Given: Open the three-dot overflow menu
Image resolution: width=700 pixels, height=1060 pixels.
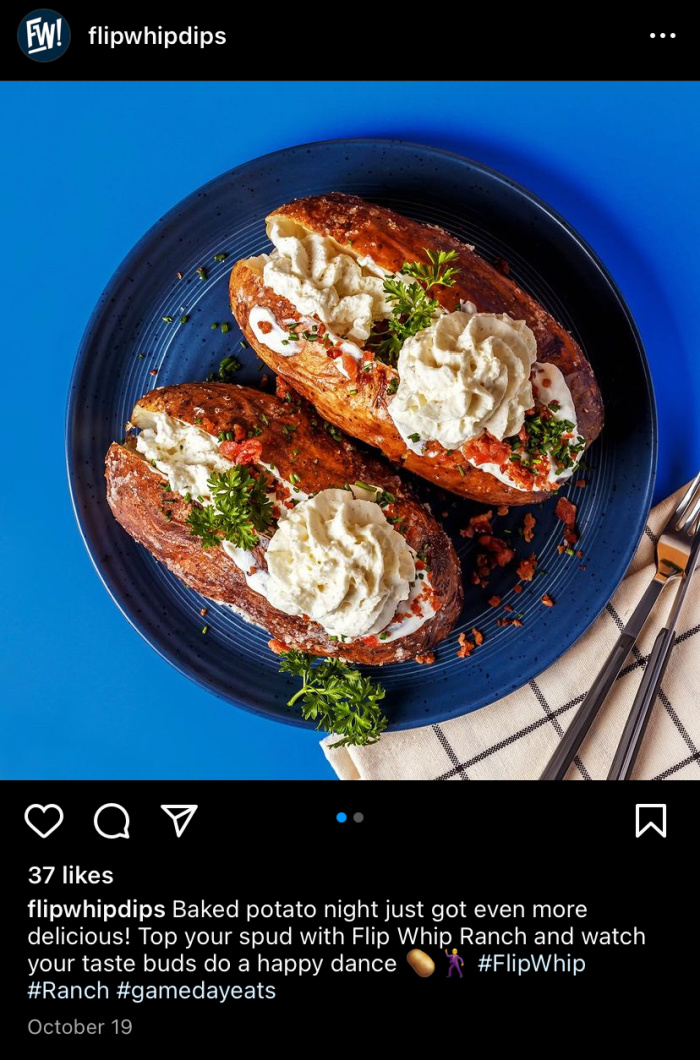Looking at the screenshot, I should [x=662, y=36].
